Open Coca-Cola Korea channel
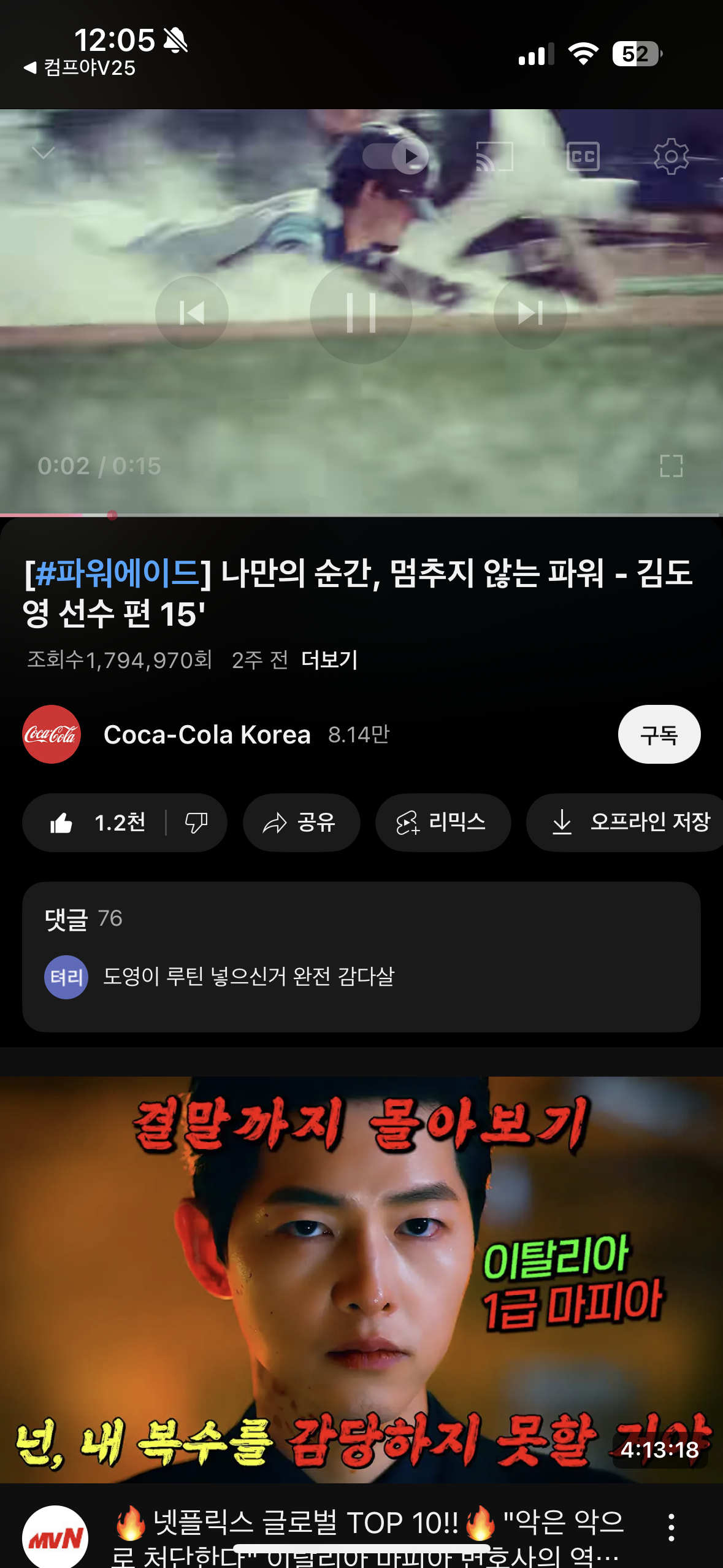 click(206, 734)
